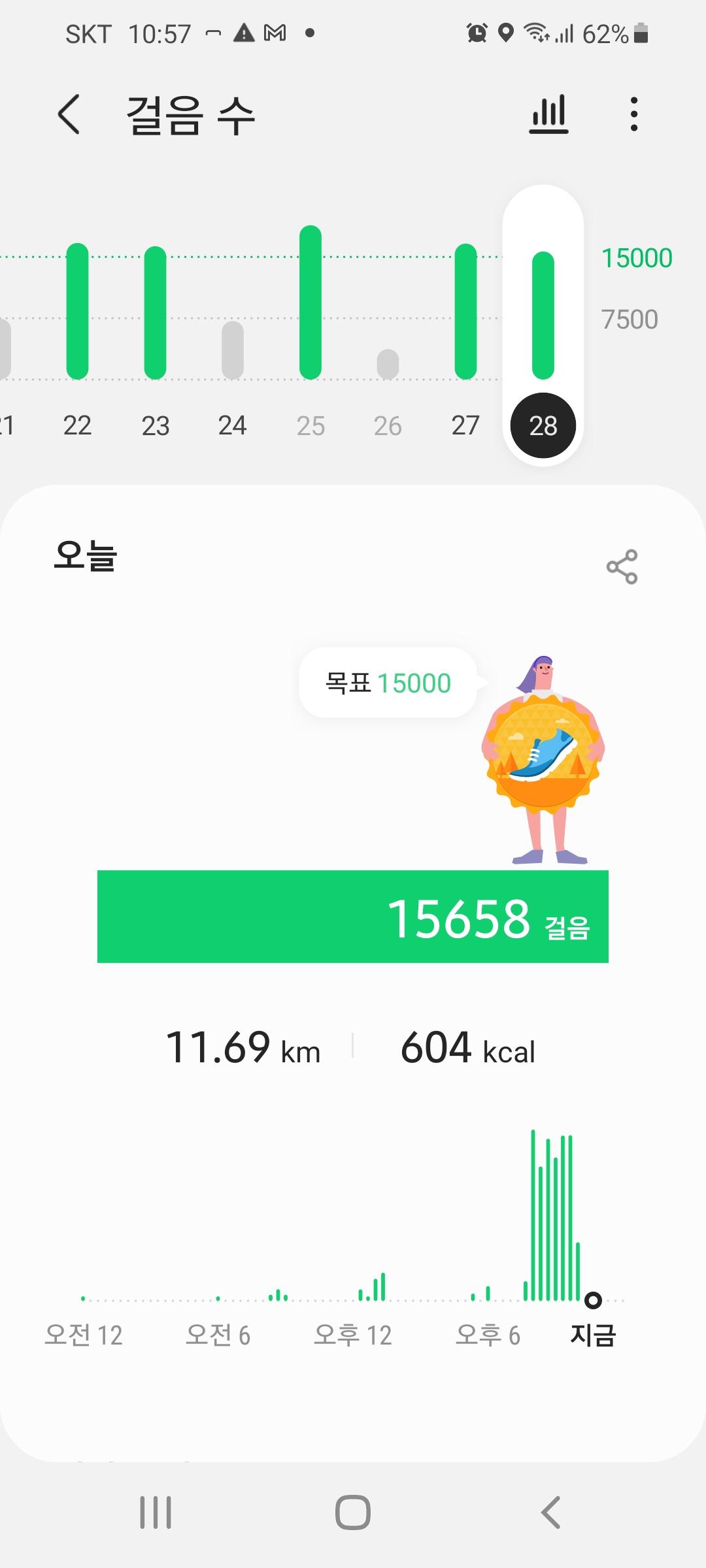Image resolution: width=706 pixels, height=1568 pixels.
Task: Open the three-dot overflow menu
Action: 633,115
